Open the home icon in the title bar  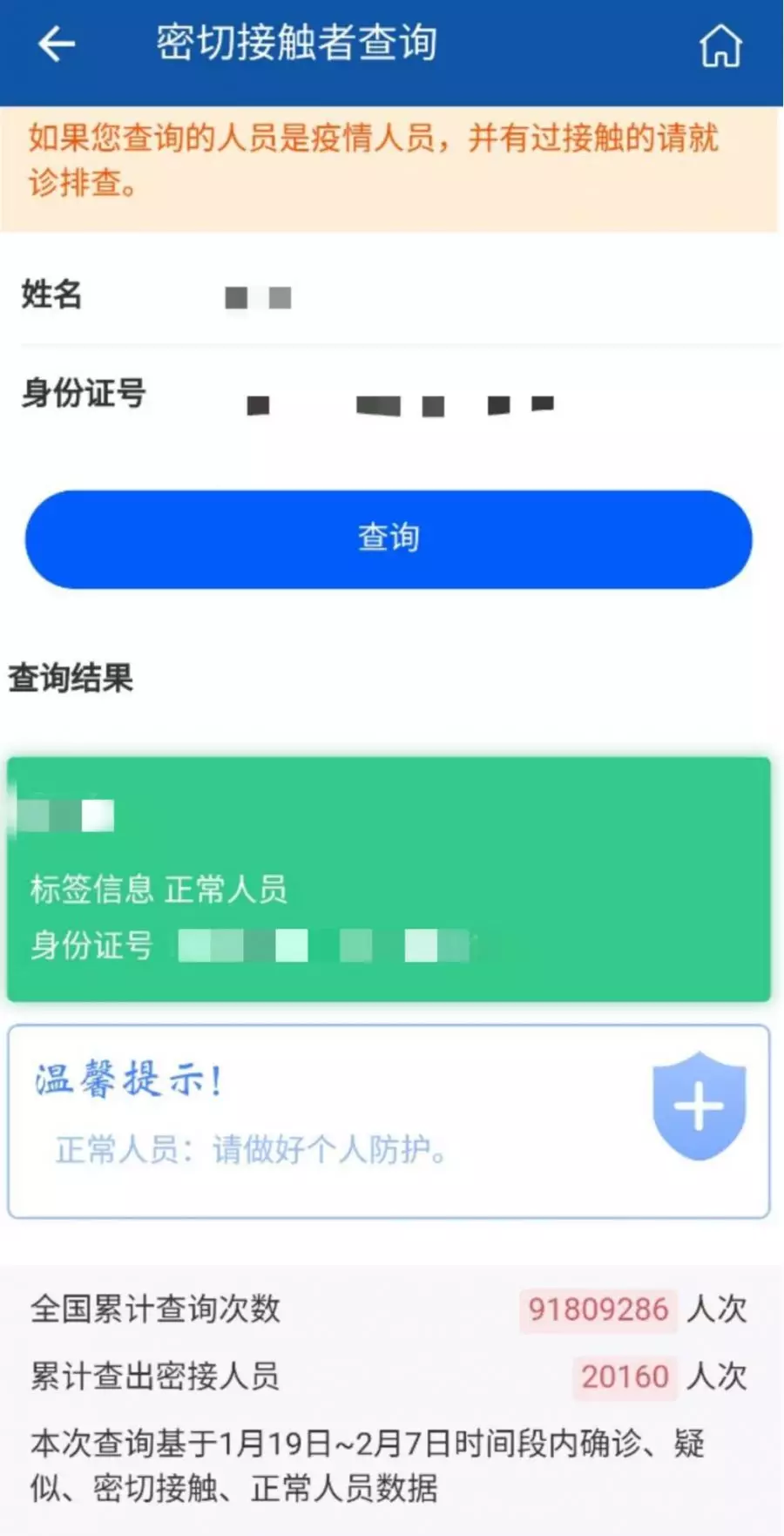pos(720,45)
